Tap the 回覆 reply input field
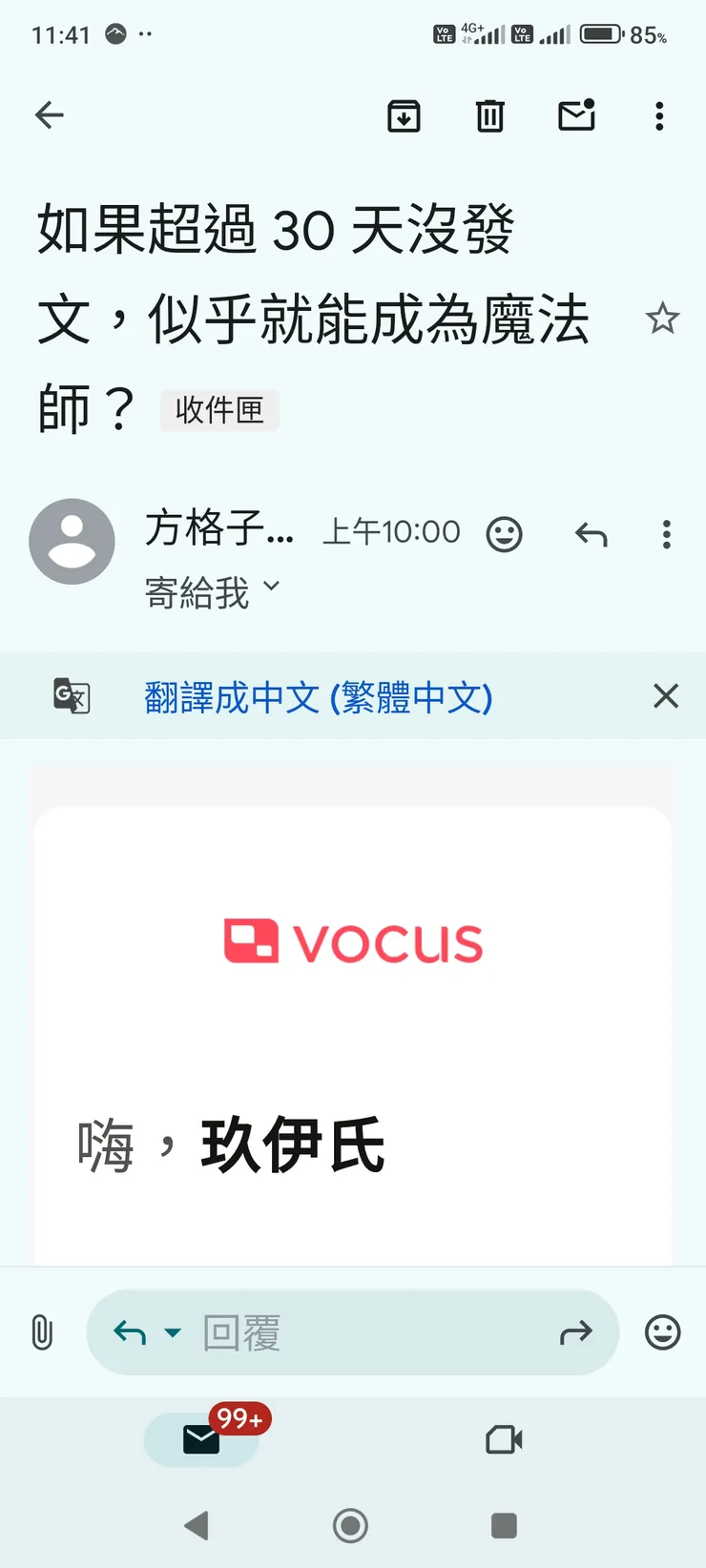Image resolution: width=706 pixels, height=1568 pixels. (334, 1332)
